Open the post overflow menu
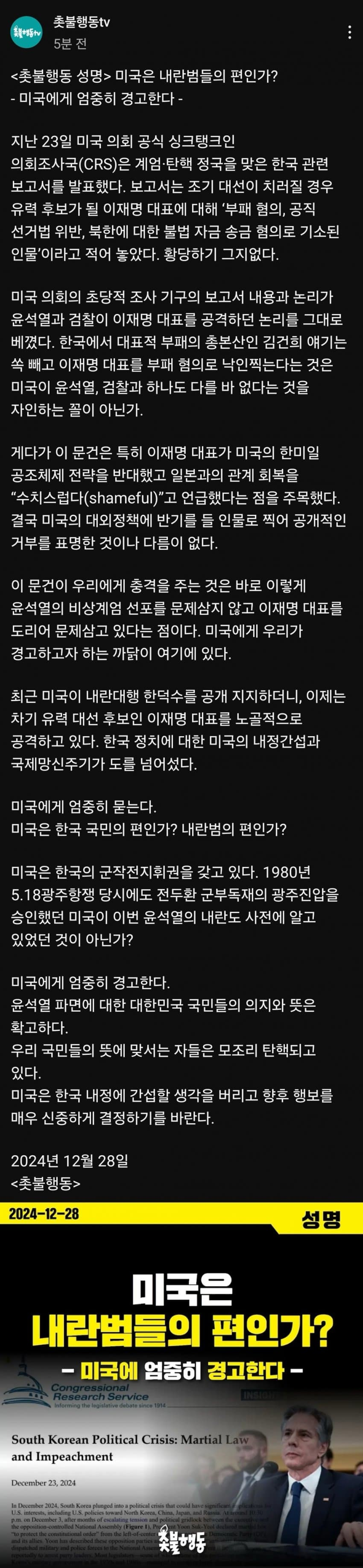363x1568 pixels. tap(349, 32)
